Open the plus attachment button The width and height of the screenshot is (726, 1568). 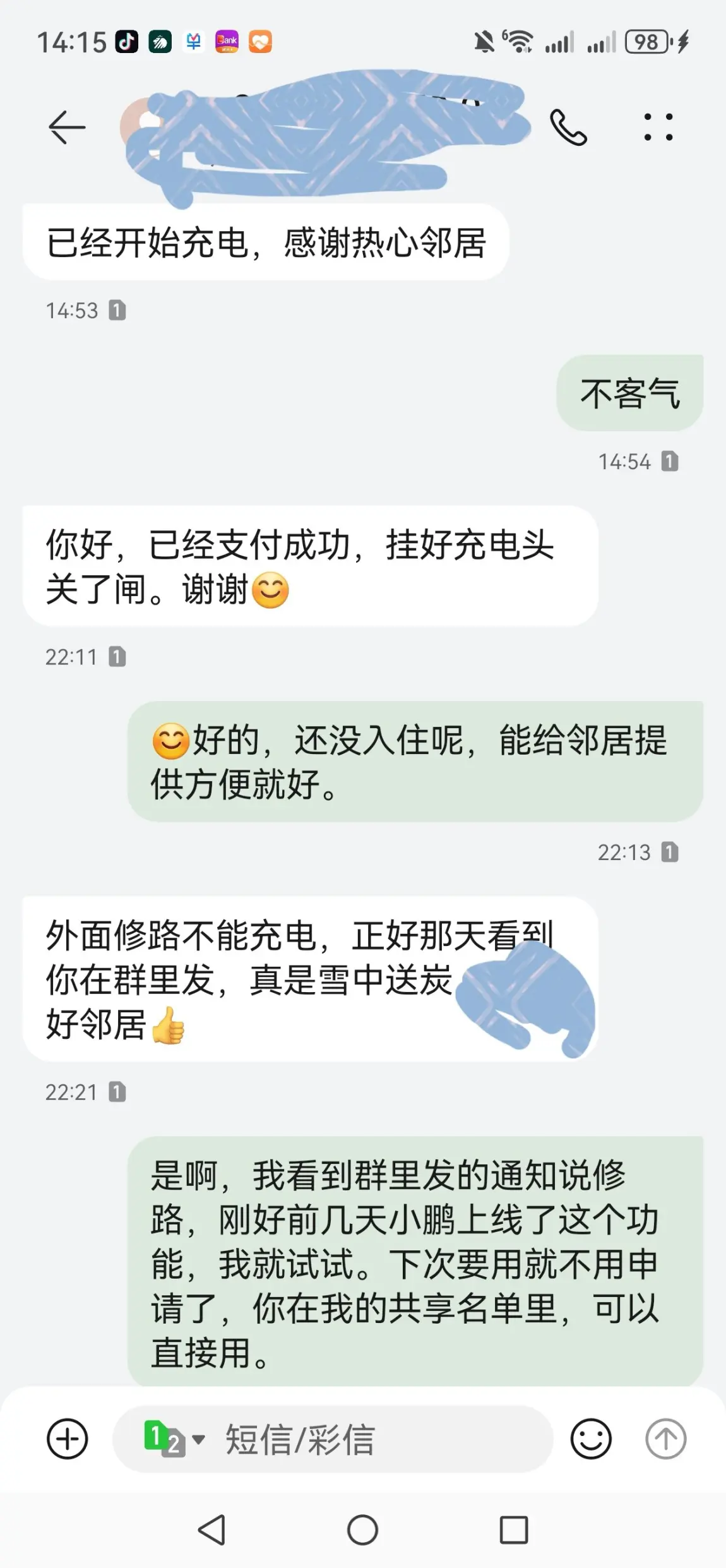coord(68,1439)
